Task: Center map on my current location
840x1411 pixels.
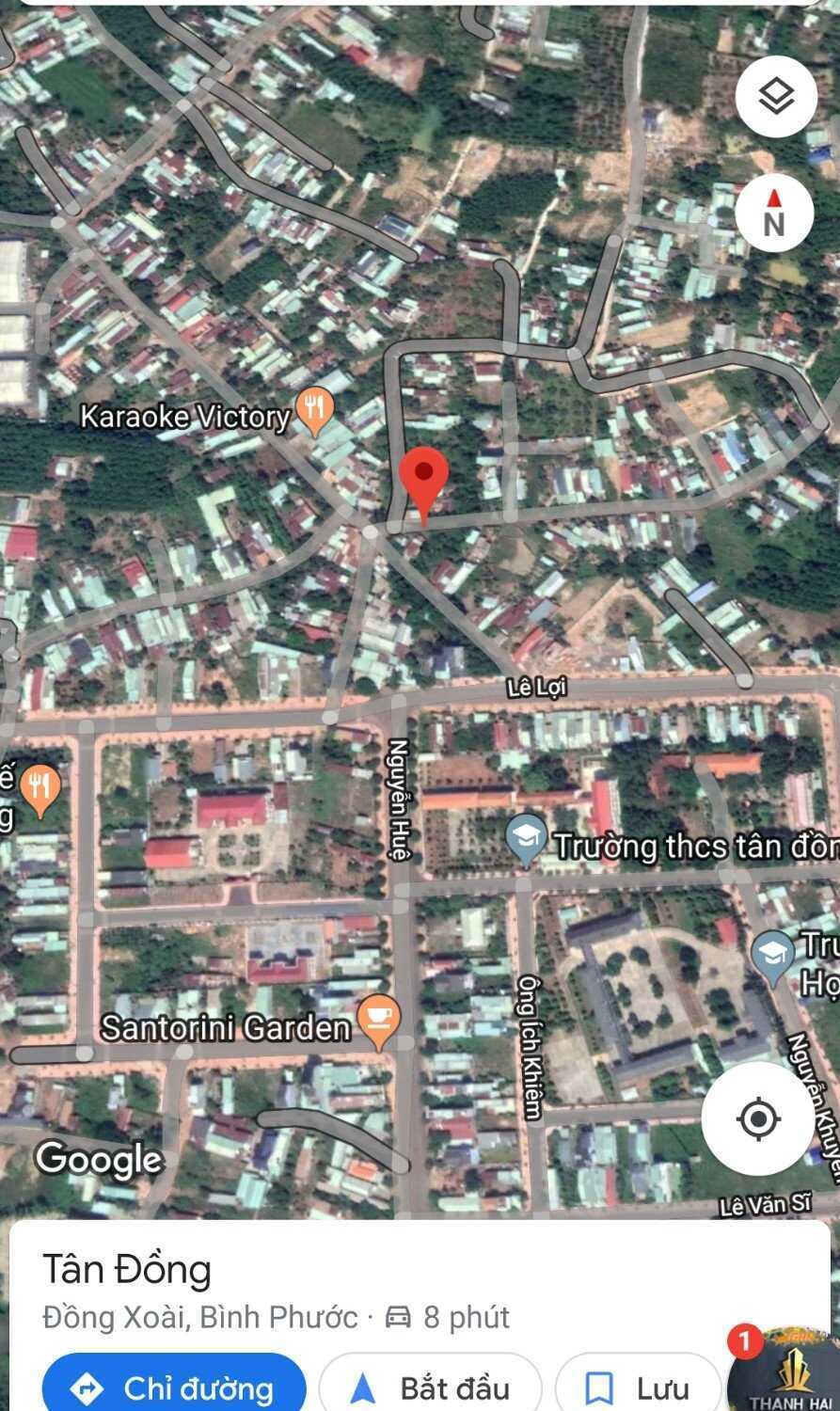Action: click(x=758, y=1118)
